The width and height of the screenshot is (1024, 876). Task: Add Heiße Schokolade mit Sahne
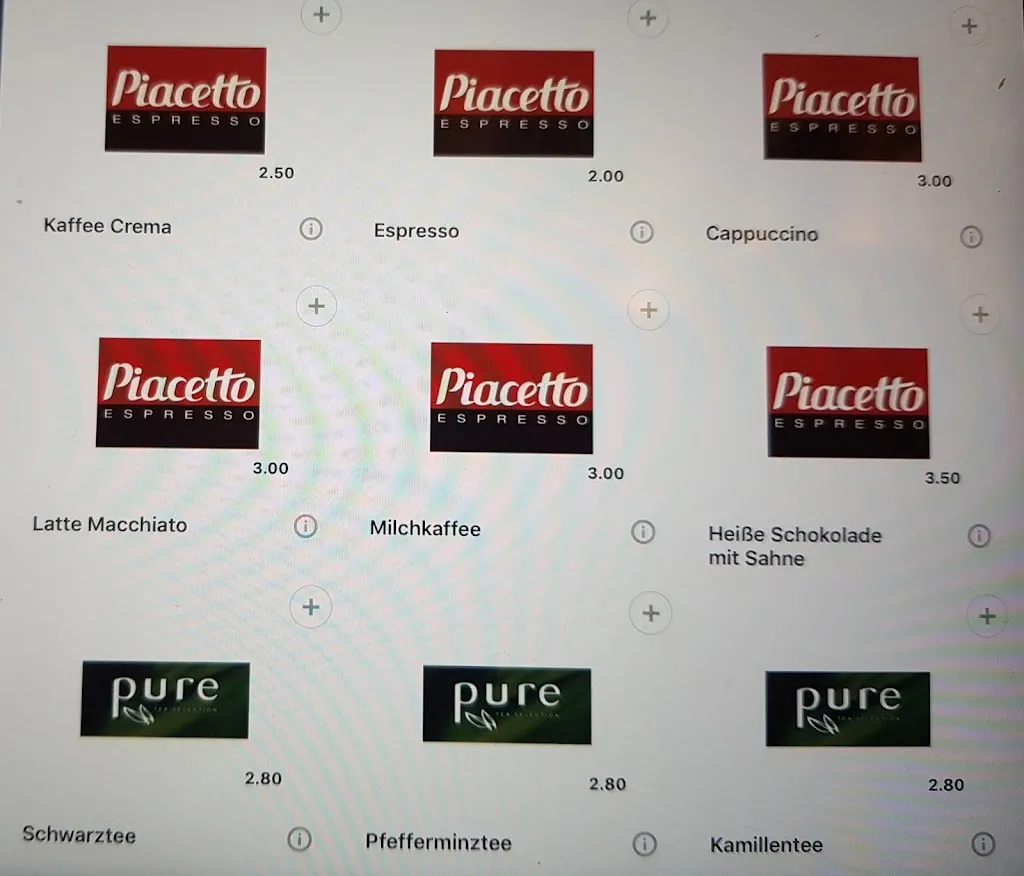point(980,315)
